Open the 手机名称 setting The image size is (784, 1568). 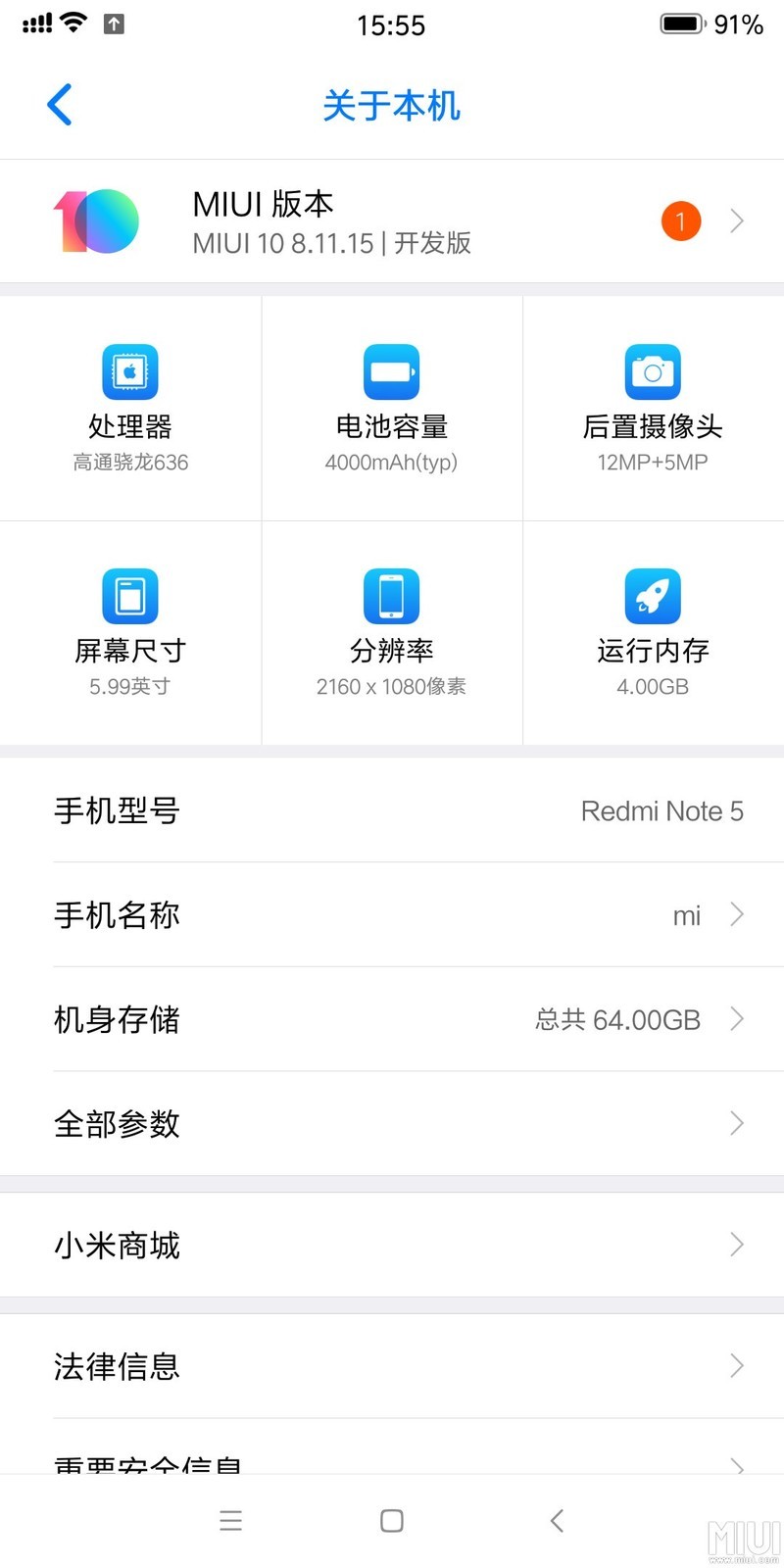(392, 915)
